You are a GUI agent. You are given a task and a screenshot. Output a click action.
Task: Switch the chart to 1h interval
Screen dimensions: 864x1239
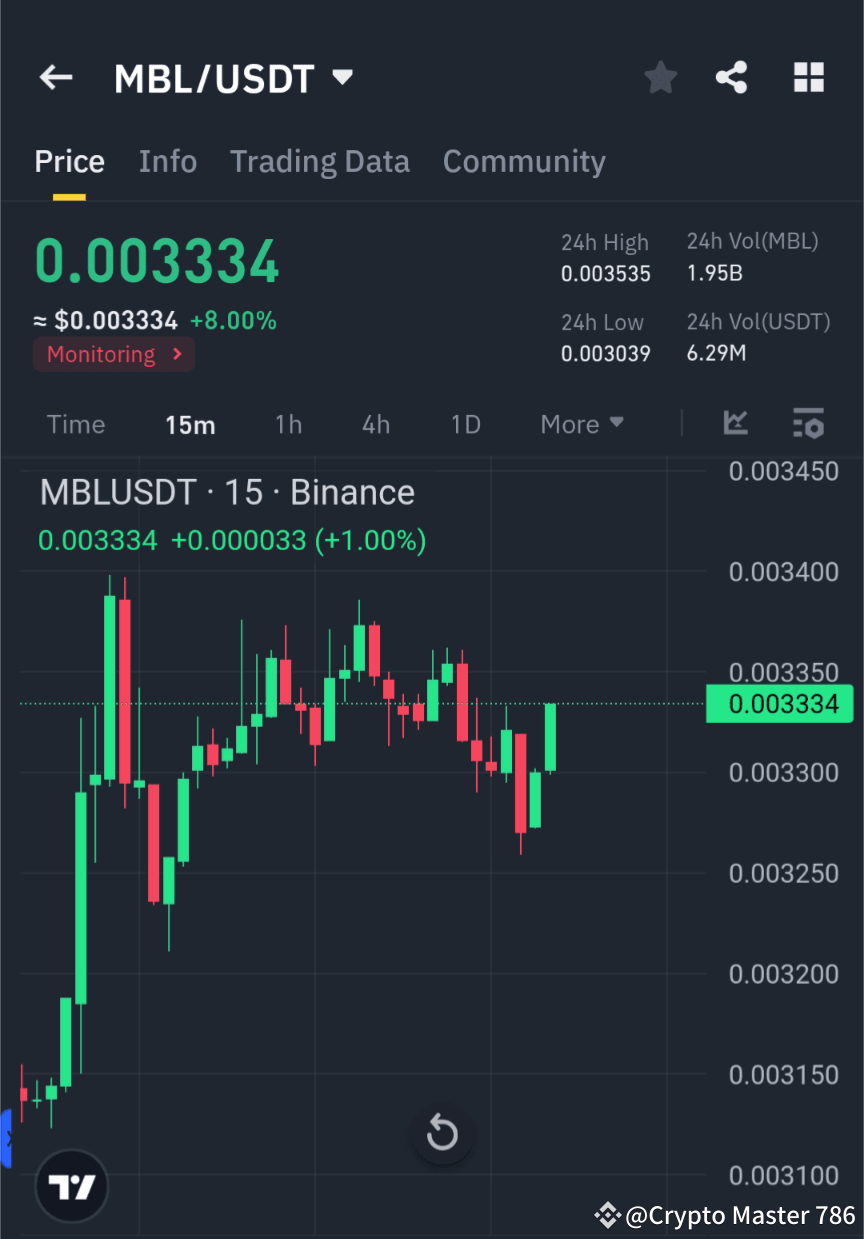pyautogui.click(x=288, y=424)
